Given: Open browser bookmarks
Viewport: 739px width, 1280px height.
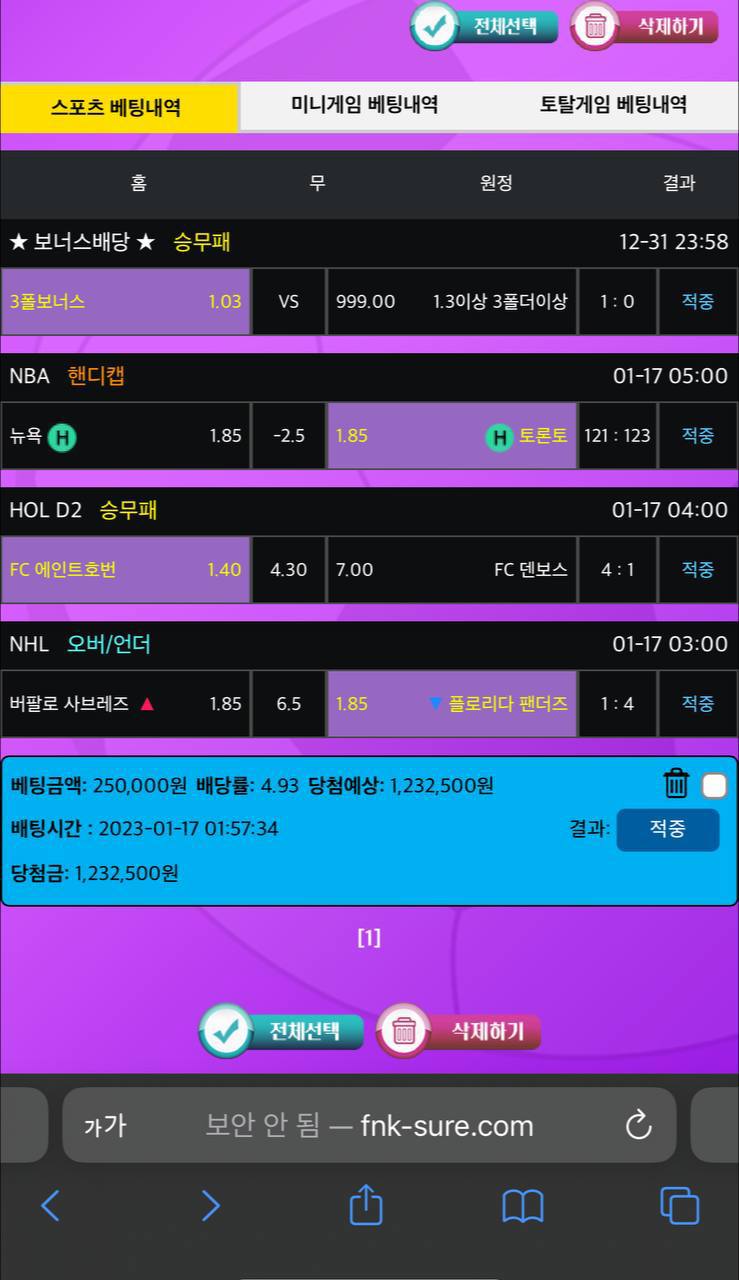Looking at the screenshot, I should tap(522, 1206).
